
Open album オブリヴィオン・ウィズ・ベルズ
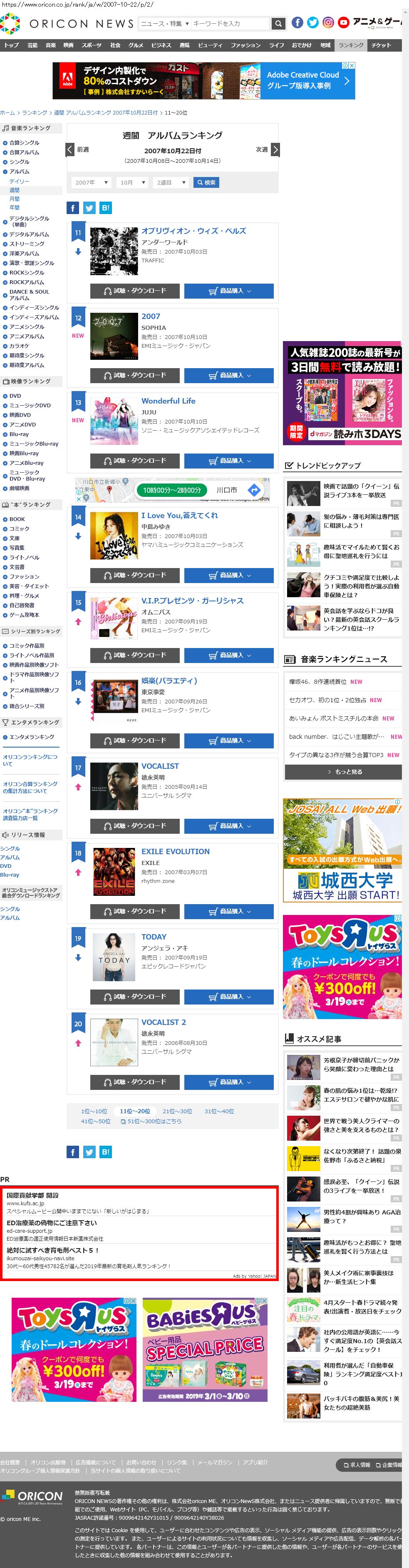pyautogui.click(x=193, y=231)
